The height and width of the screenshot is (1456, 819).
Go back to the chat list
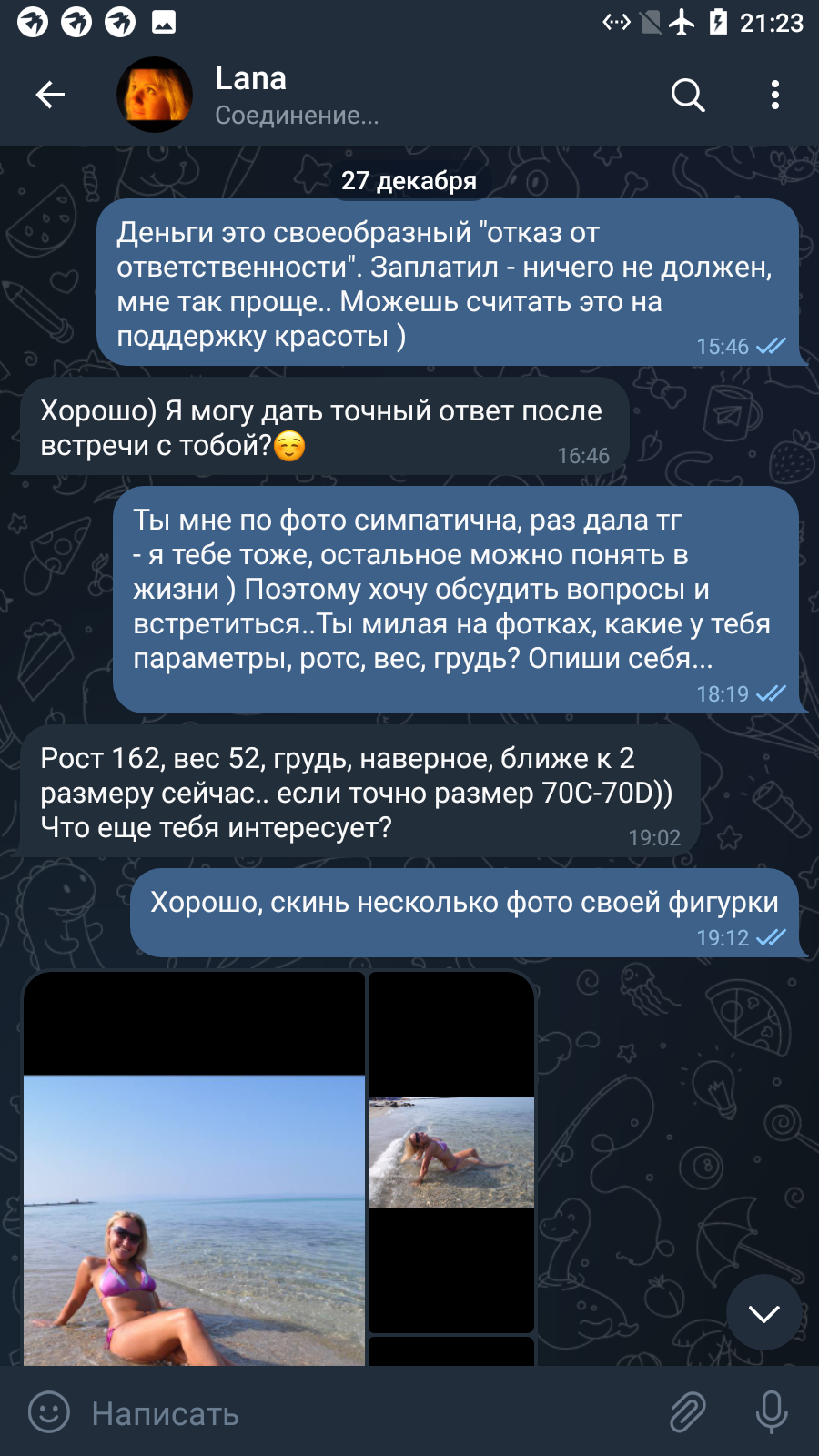point(50,95)
